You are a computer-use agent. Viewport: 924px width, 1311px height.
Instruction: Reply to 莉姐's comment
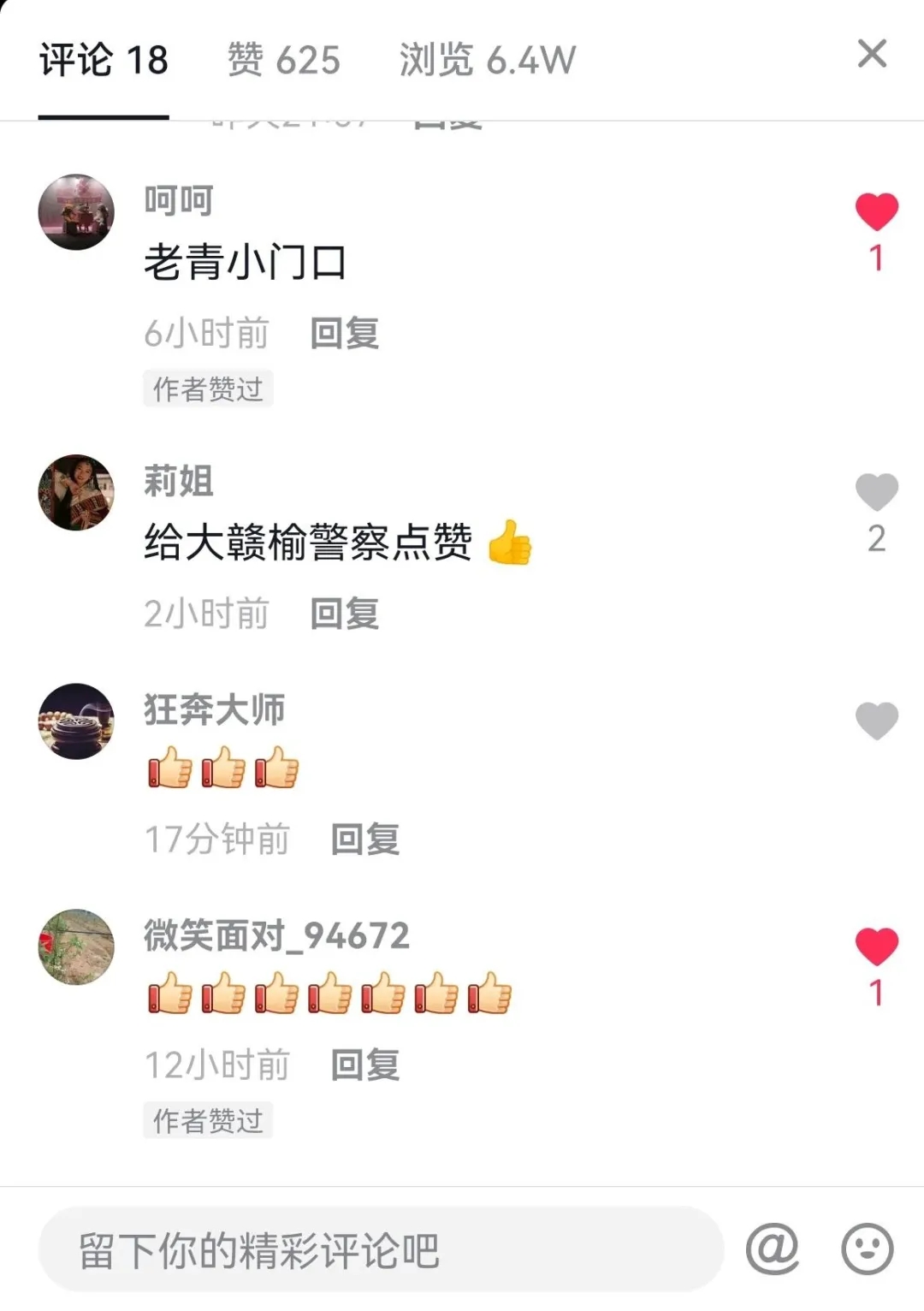[344, 614]
